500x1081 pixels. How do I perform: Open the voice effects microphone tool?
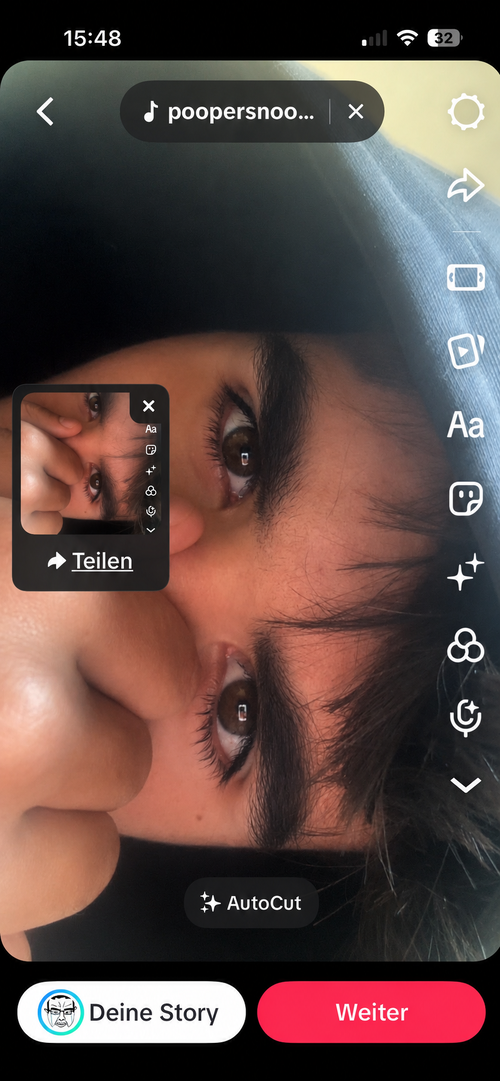[x=466, y=717]
